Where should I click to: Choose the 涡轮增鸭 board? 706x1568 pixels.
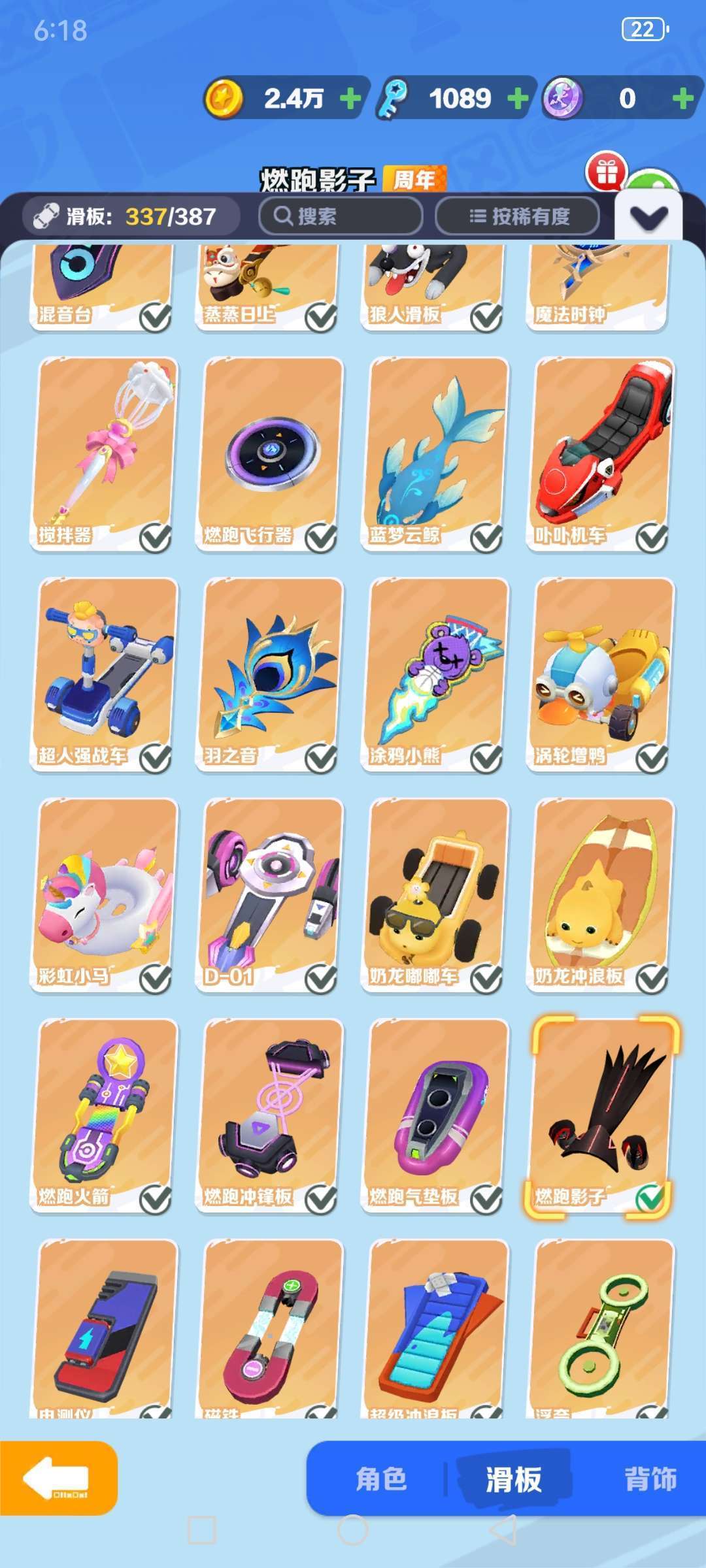tap(600, 675)
